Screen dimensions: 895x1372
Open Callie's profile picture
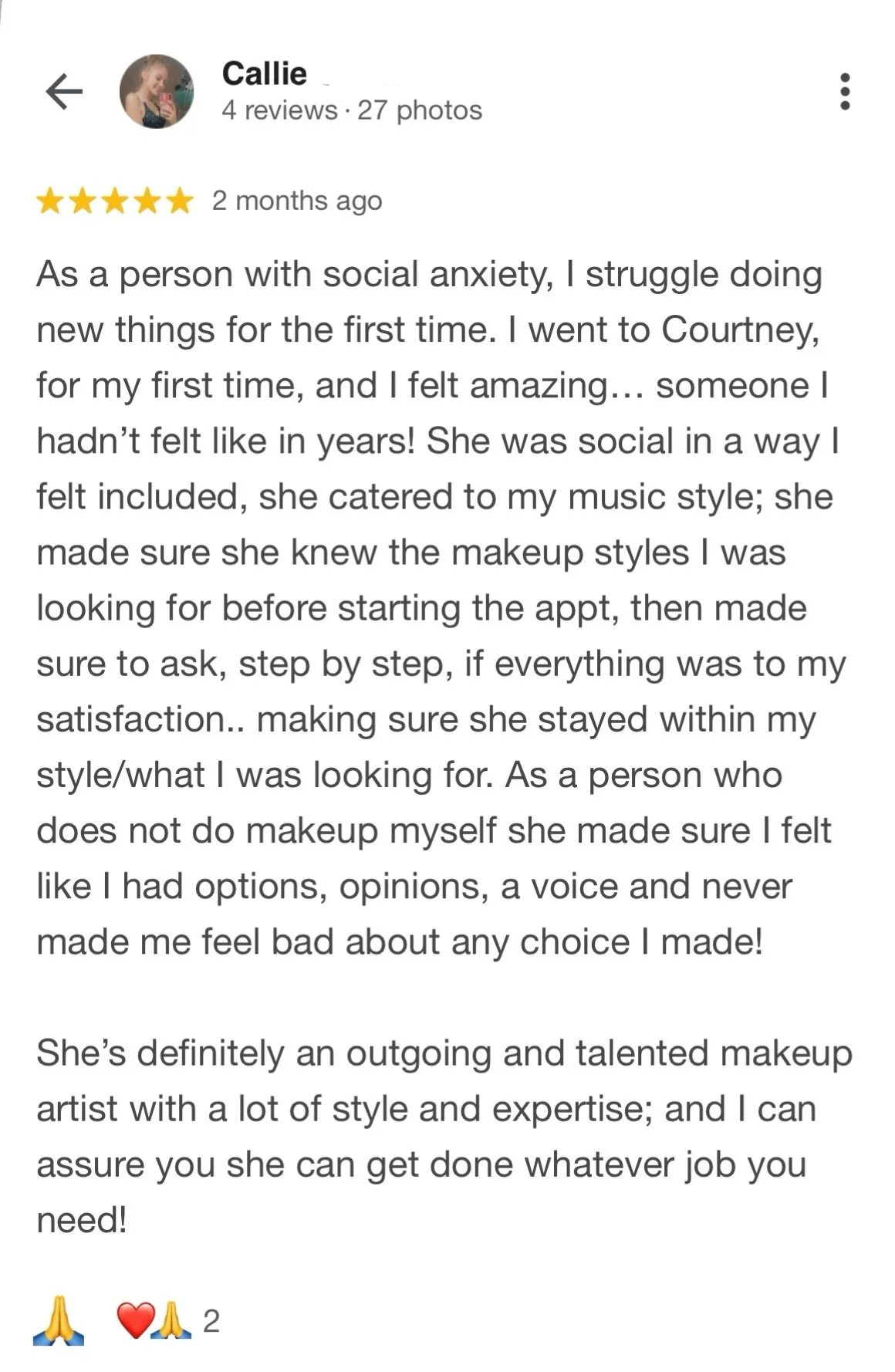157,91
